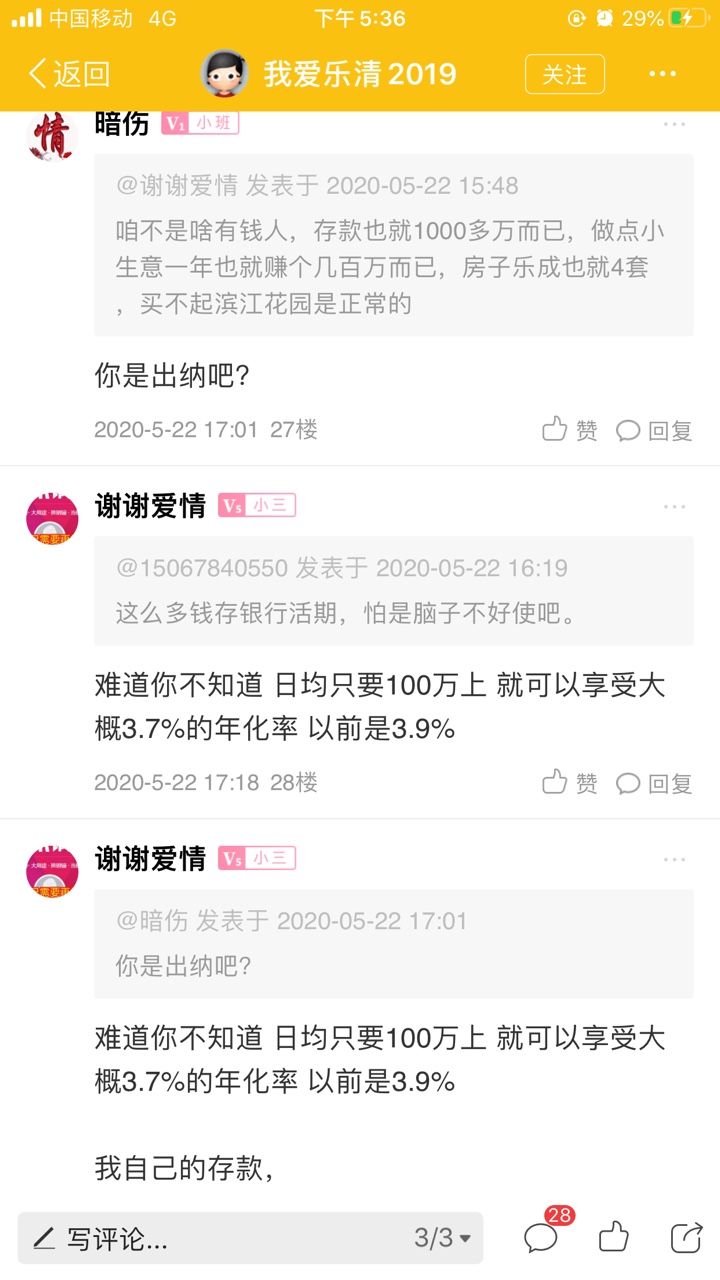
Task: Like the 28楼 comment by 谢谢爱情
Action: (570, 783)
